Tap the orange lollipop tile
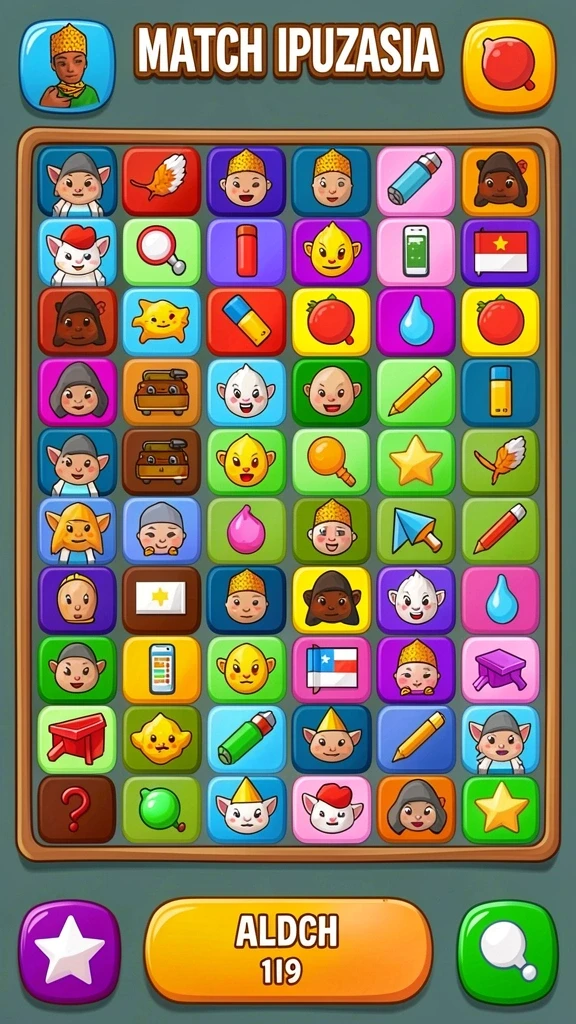The height and width of the screenshot is (1024, 576). (331, 461)
